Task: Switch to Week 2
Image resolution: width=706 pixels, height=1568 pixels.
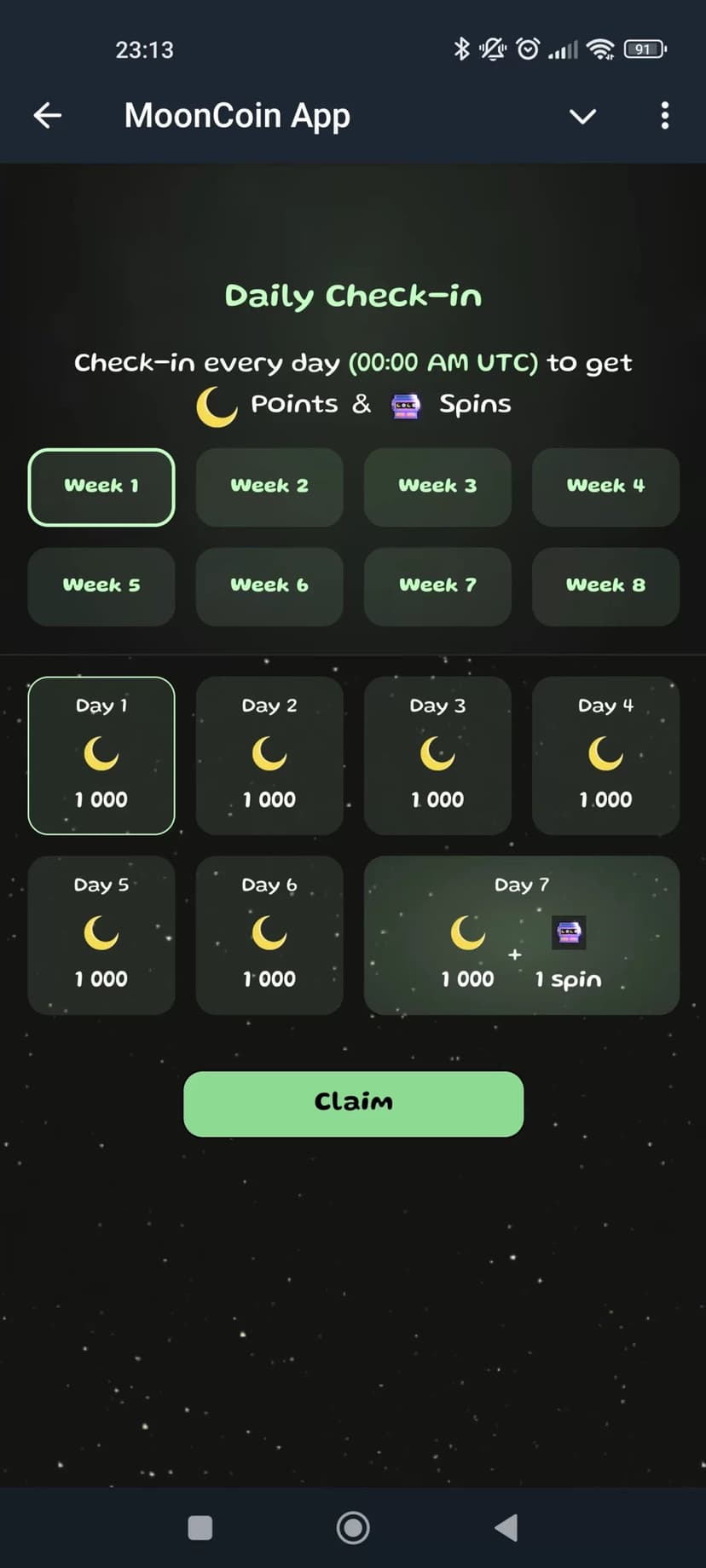Action: 269,487
